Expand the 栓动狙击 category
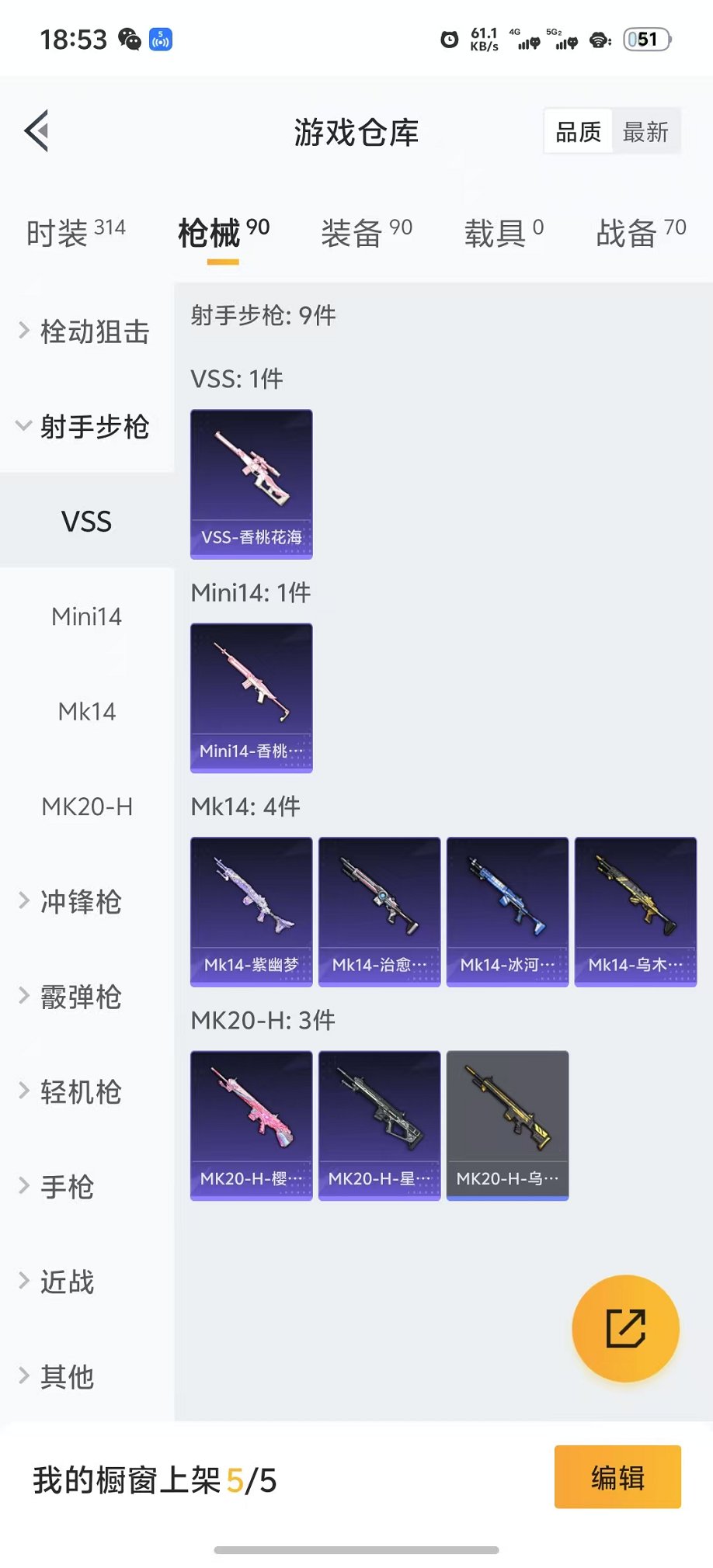The image size is (713, 1568). tap(87, 331)
